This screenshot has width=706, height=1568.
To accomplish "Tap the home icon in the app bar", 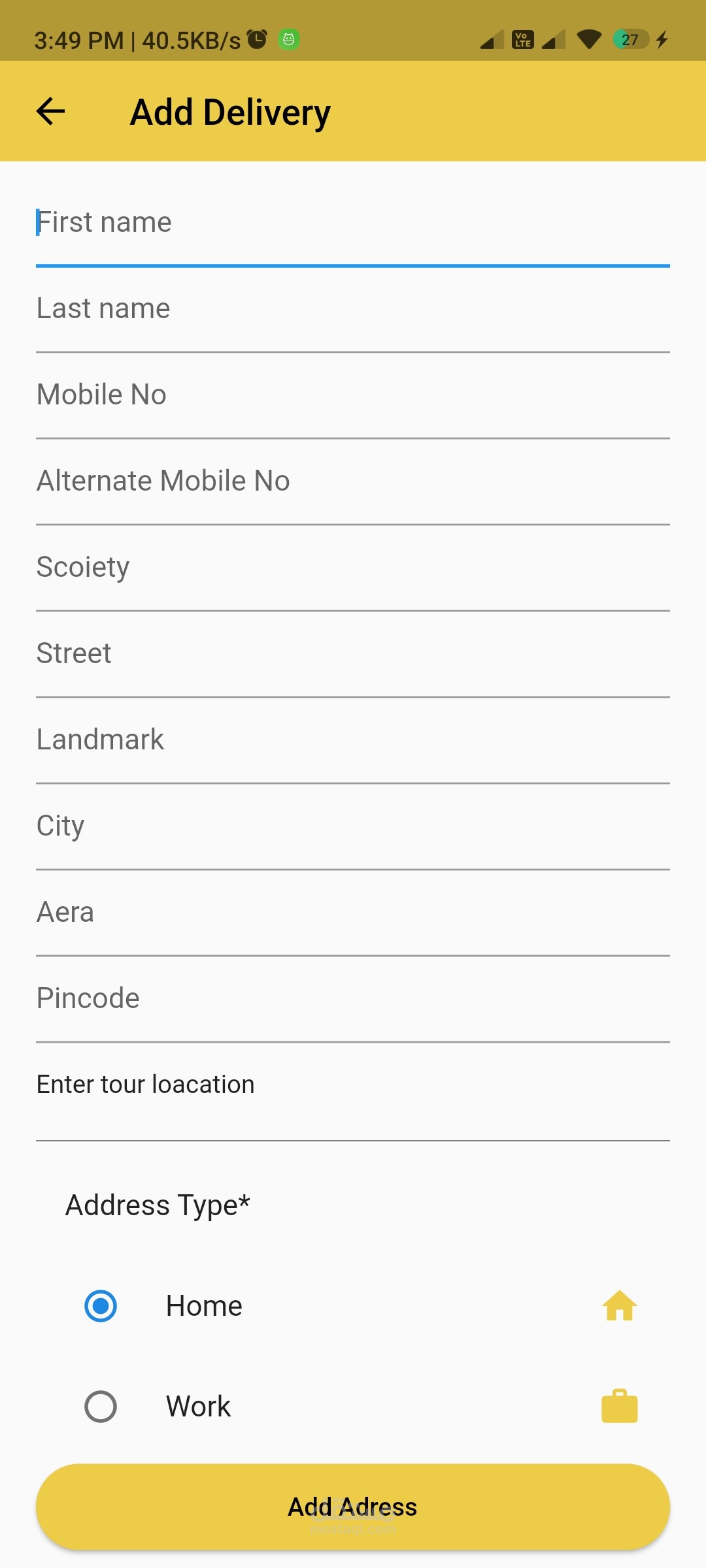I will (618, 111).
